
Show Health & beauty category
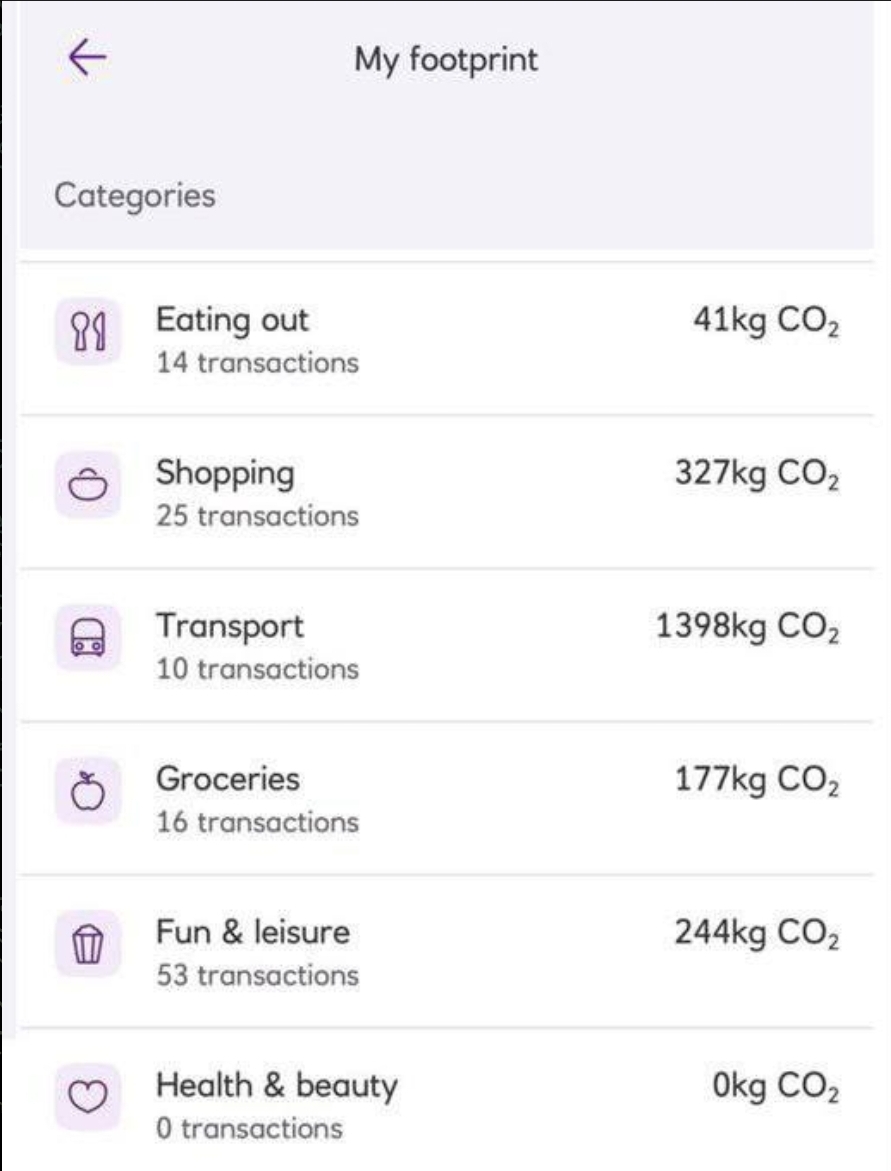[445, 1104]
